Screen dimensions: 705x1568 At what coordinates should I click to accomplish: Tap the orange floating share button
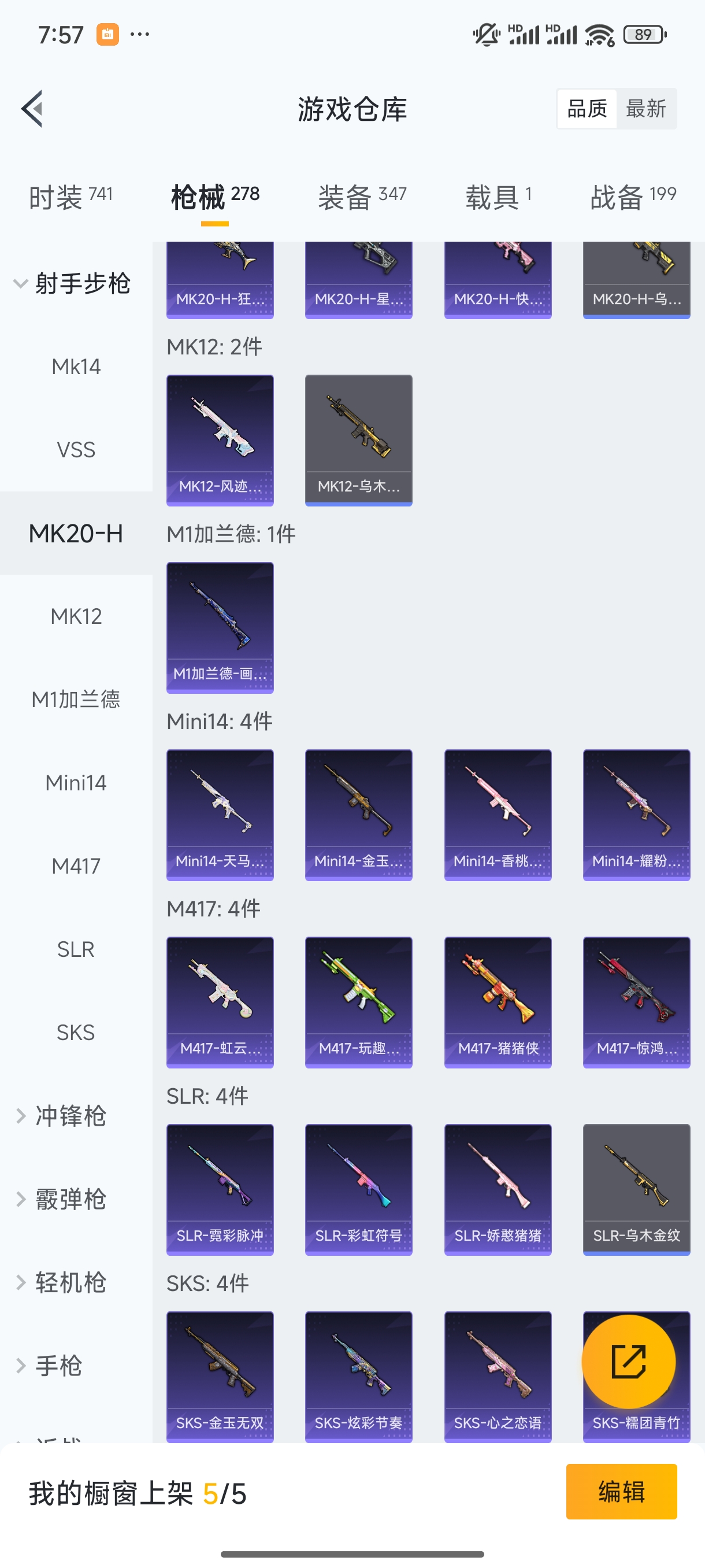point(628,1362)
